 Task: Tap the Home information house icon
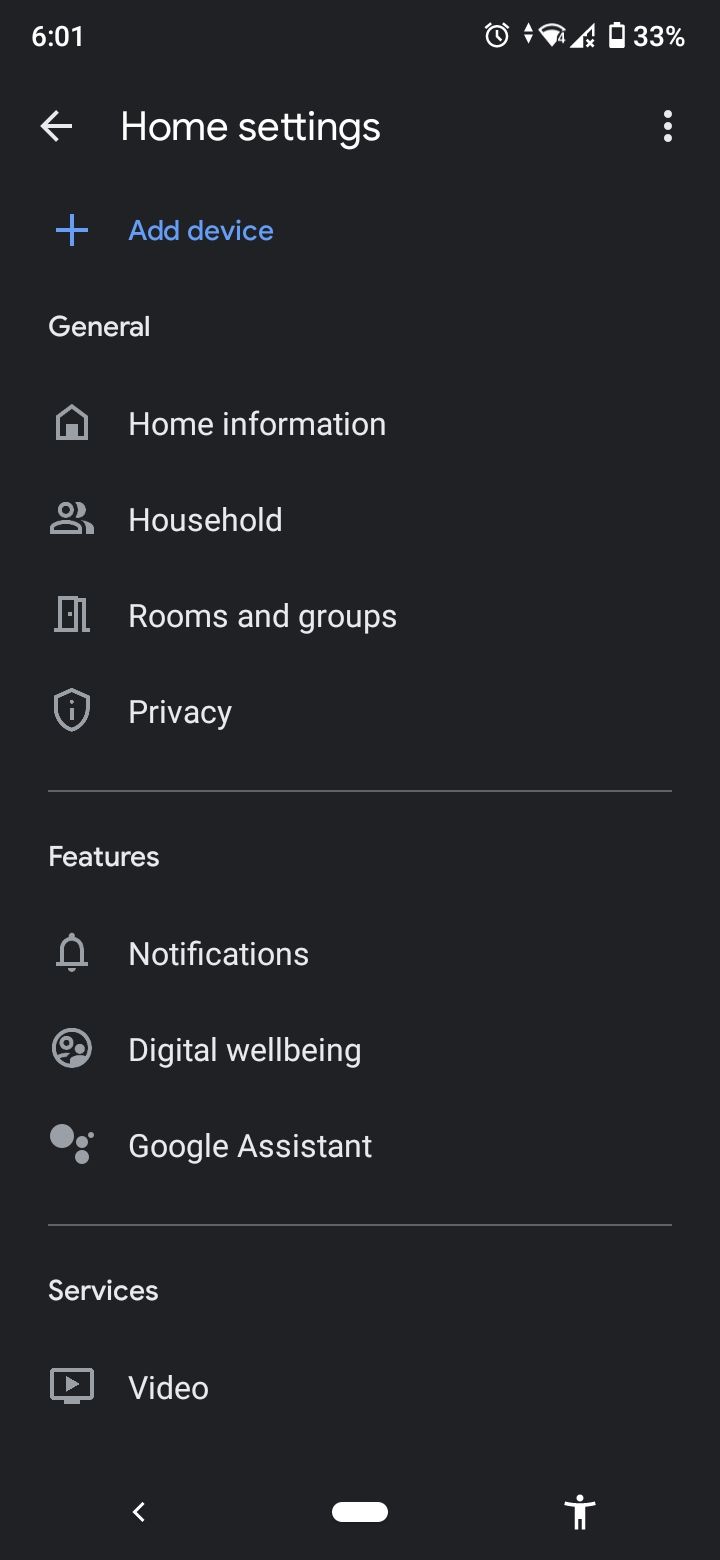point(70,423)
